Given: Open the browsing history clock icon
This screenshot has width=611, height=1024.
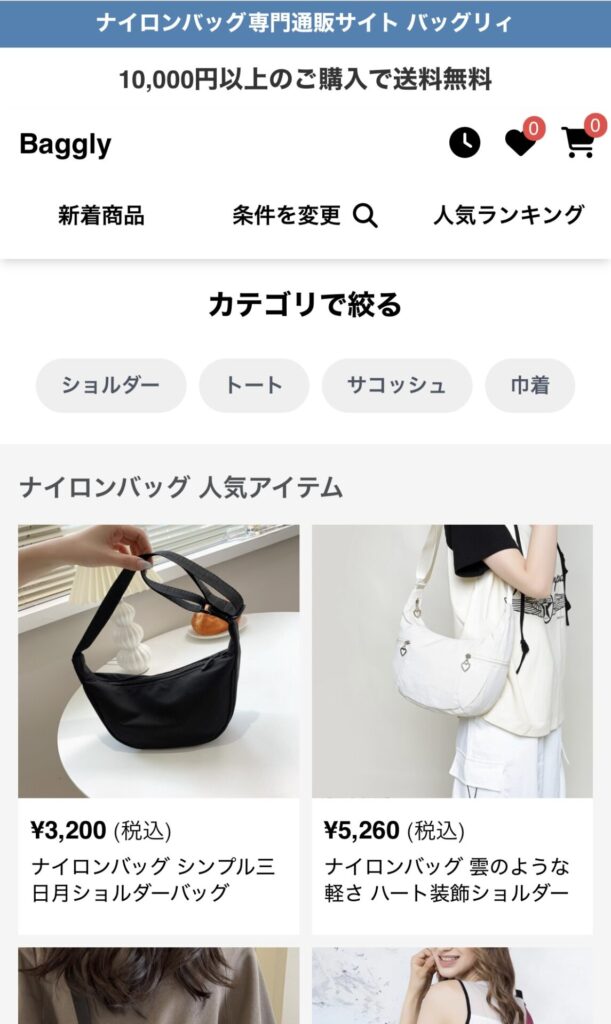Looking at the screenshot, I should pyautogui.click(x=464, y=143).
